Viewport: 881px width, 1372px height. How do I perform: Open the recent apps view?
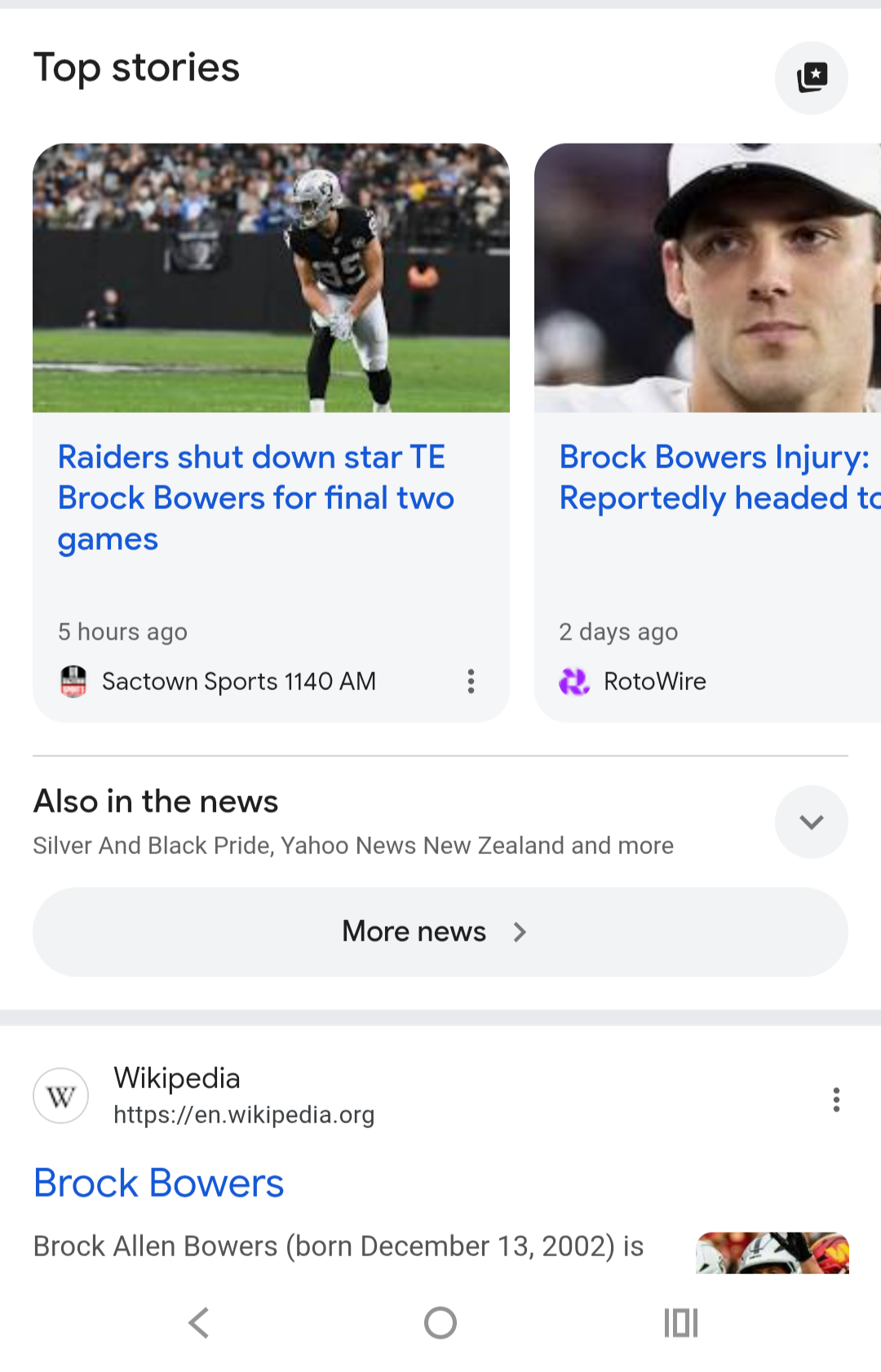click(680, 1322)
